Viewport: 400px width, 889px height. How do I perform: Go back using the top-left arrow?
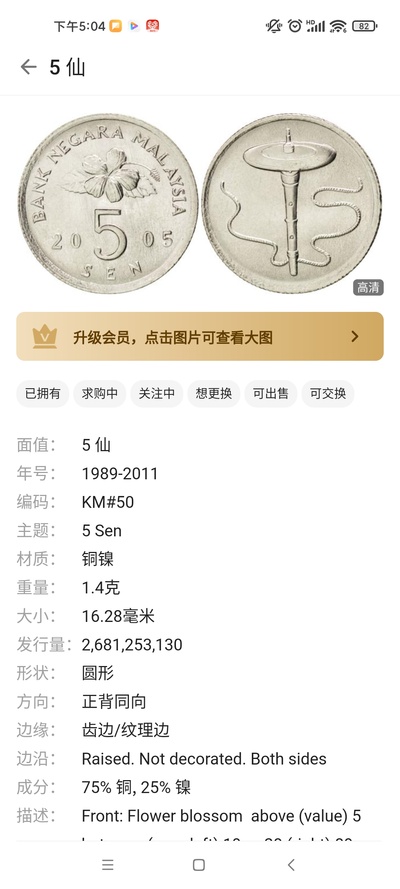point(28,67)
